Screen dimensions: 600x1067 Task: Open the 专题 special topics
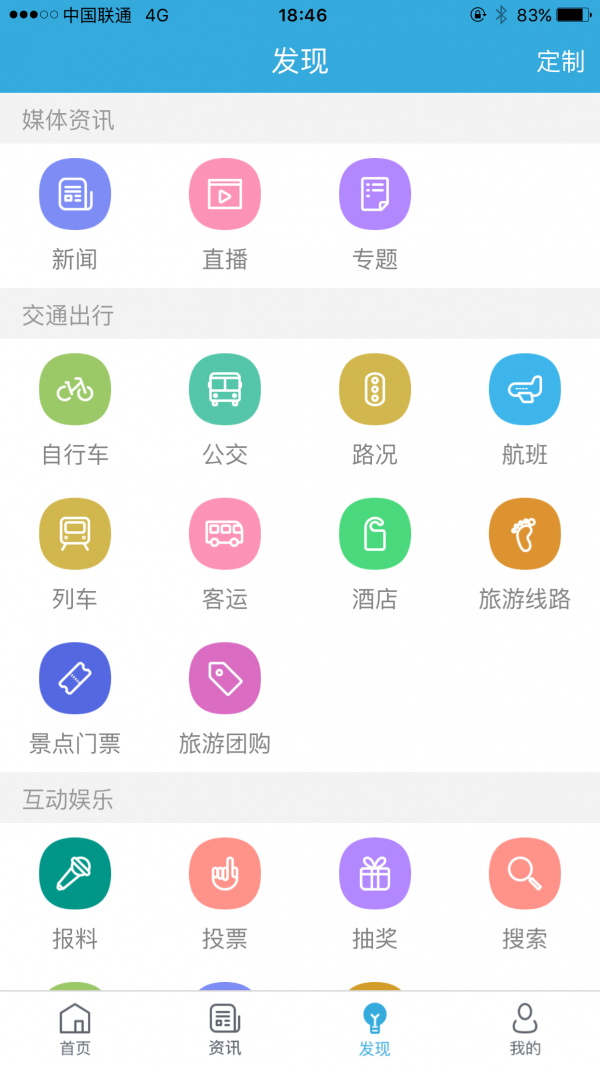coord(375,194)
